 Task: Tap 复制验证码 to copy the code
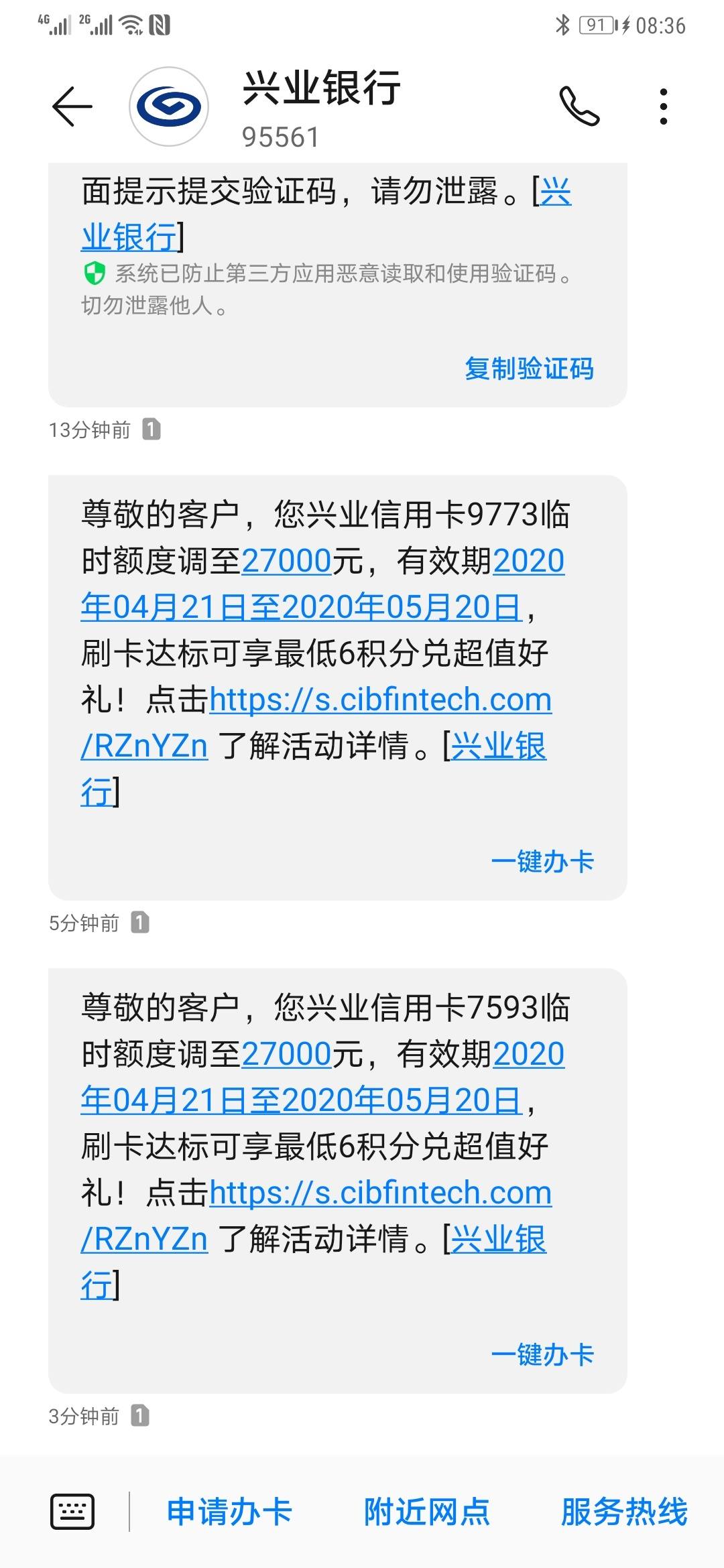point(529,369)
